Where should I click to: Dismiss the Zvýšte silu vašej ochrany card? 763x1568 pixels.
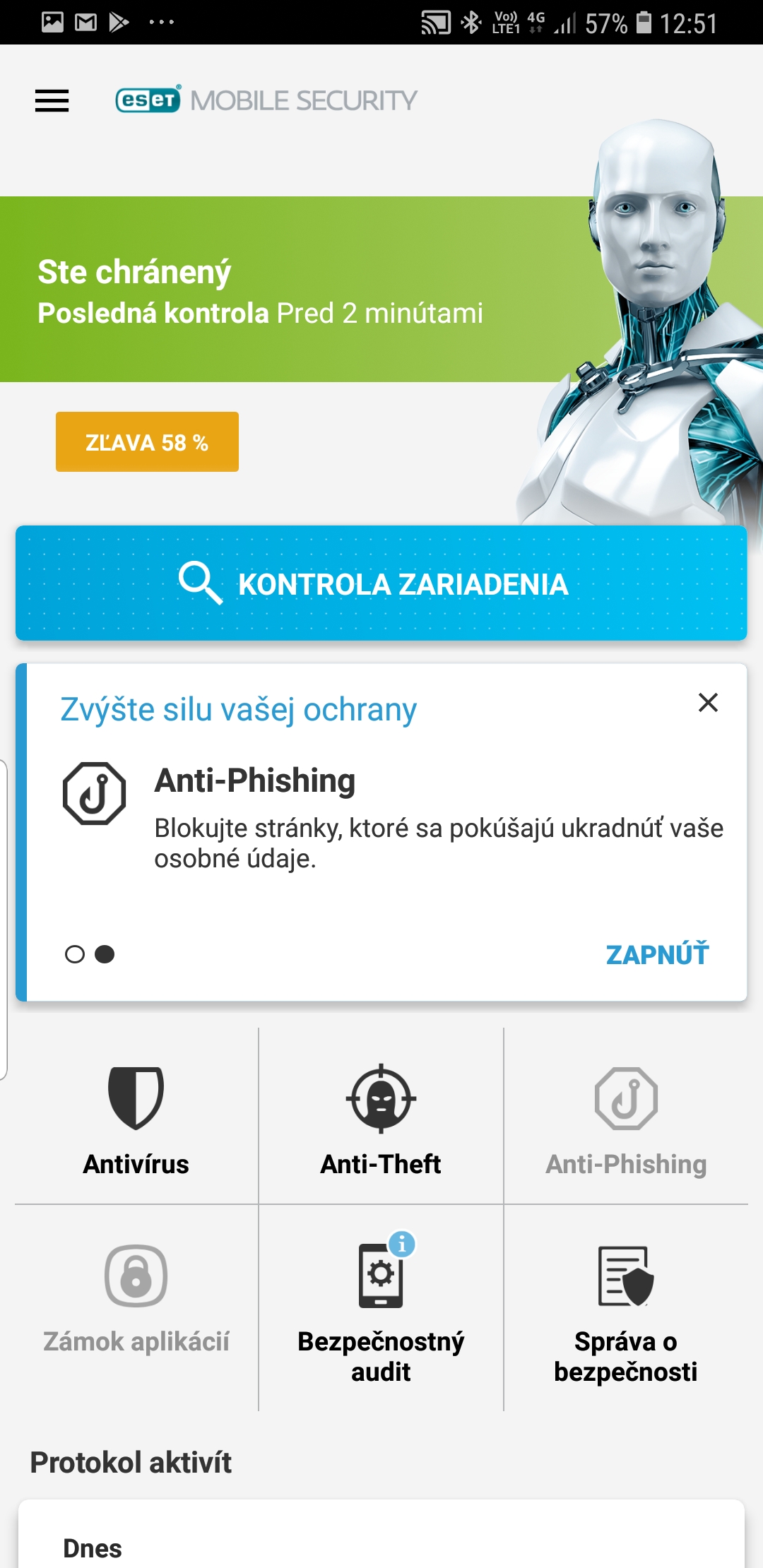[x=708, y=703]
